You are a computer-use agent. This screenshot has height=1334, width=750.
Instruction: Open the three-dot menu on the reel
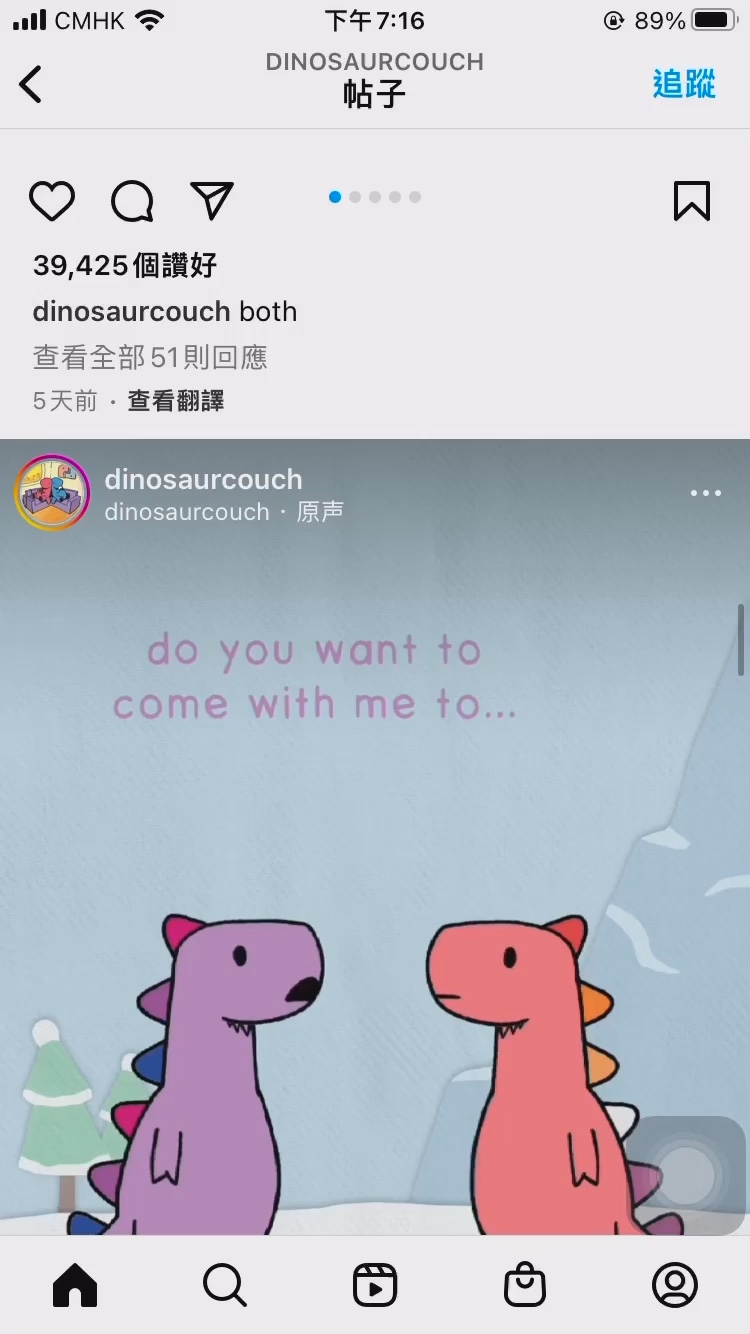[x=705, y=493]
